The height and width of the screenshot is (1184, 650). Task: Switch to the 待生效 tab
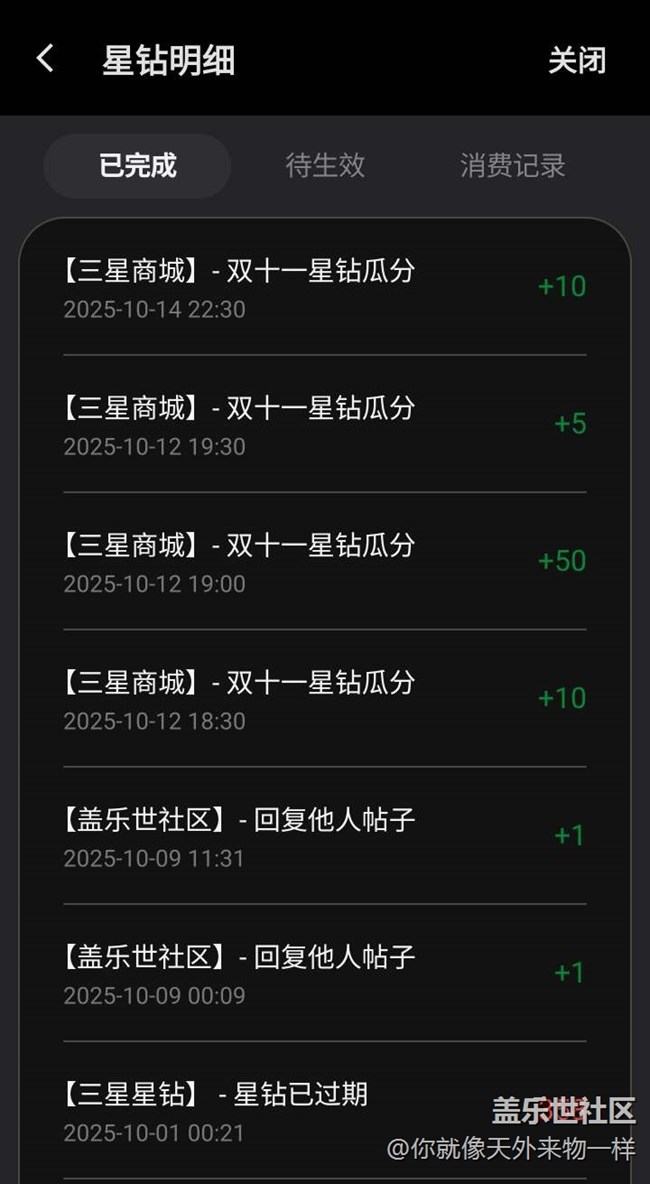325,165
